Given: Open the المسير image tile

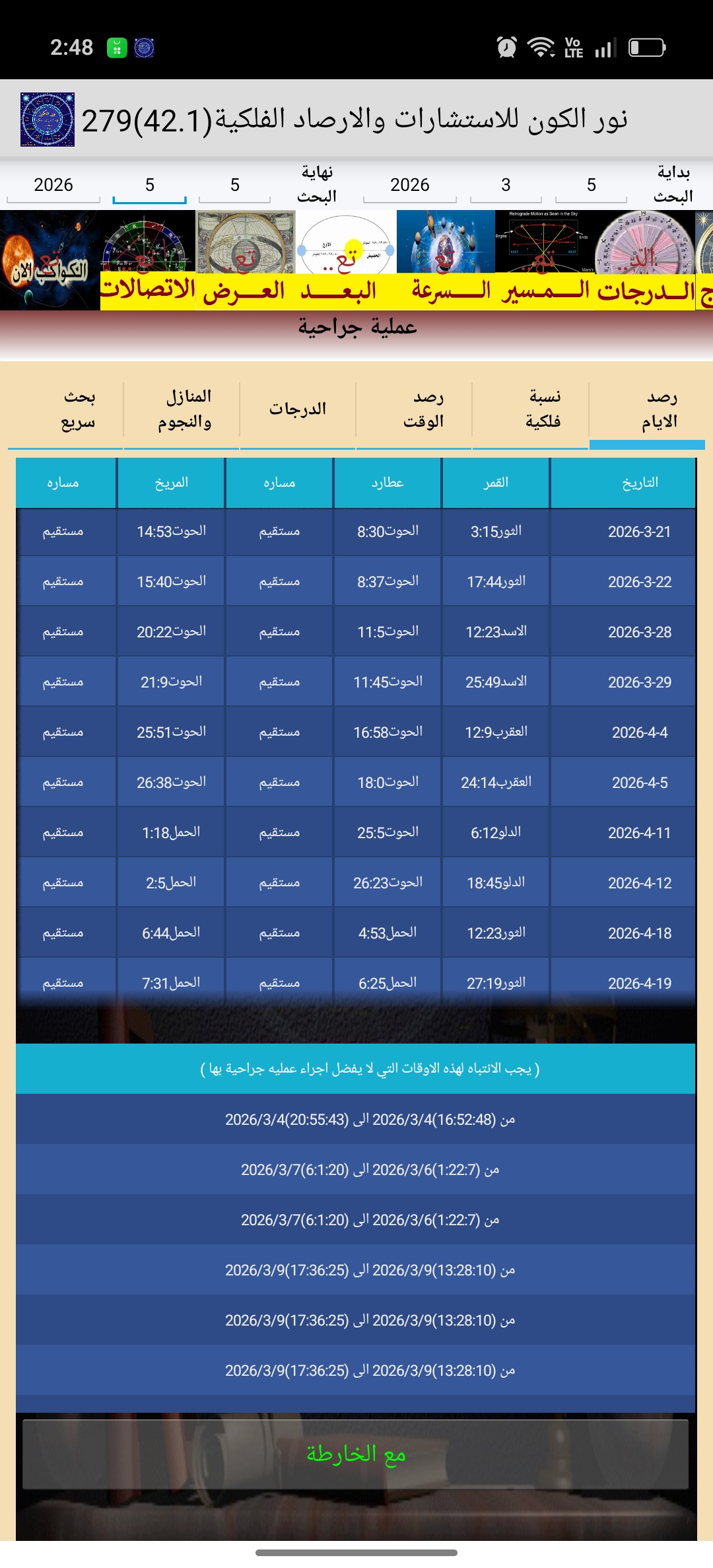Looking at the screenshot, I should (545, 260).
